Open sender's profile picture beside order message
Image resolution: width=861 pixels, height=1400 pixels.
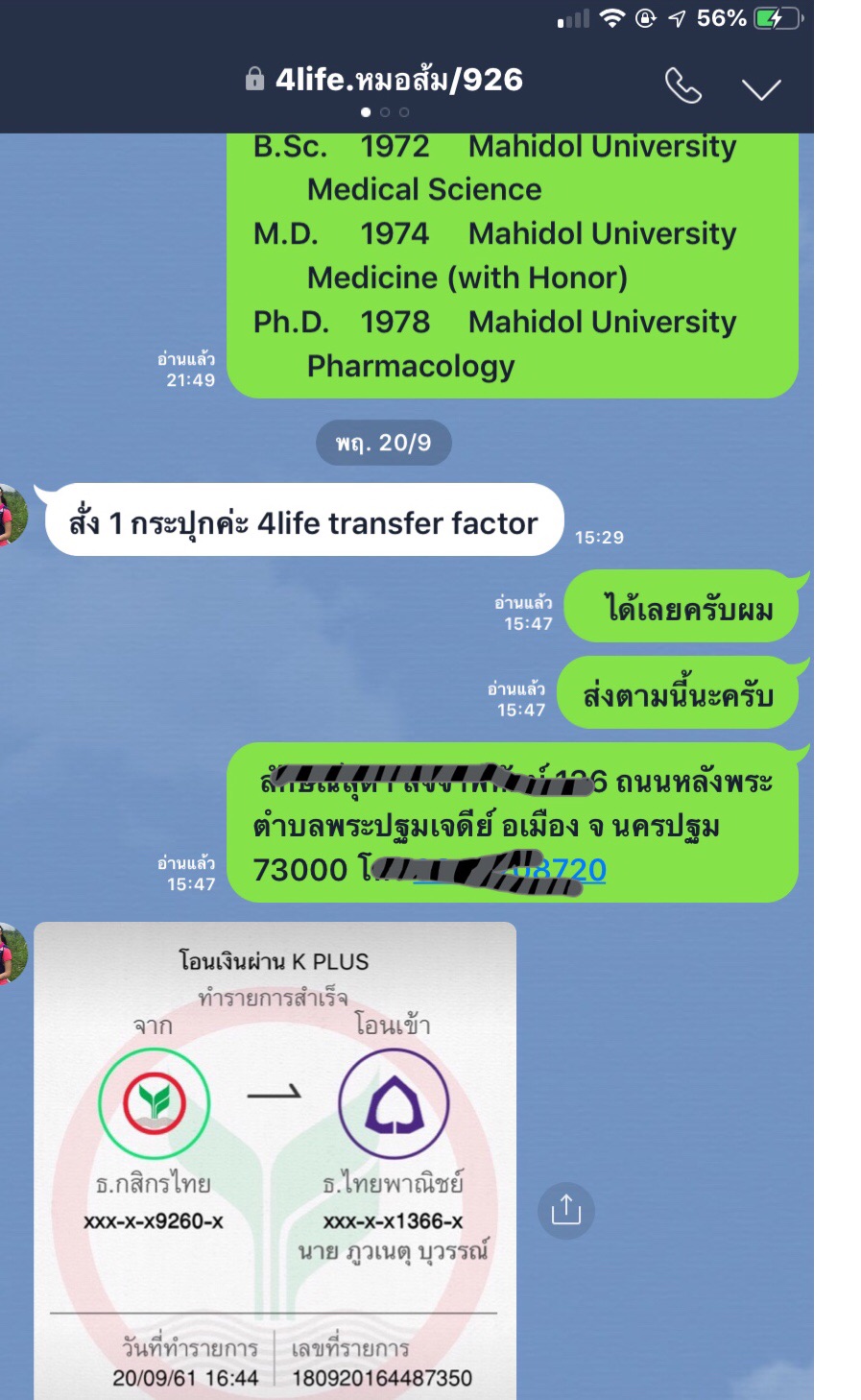12,516
